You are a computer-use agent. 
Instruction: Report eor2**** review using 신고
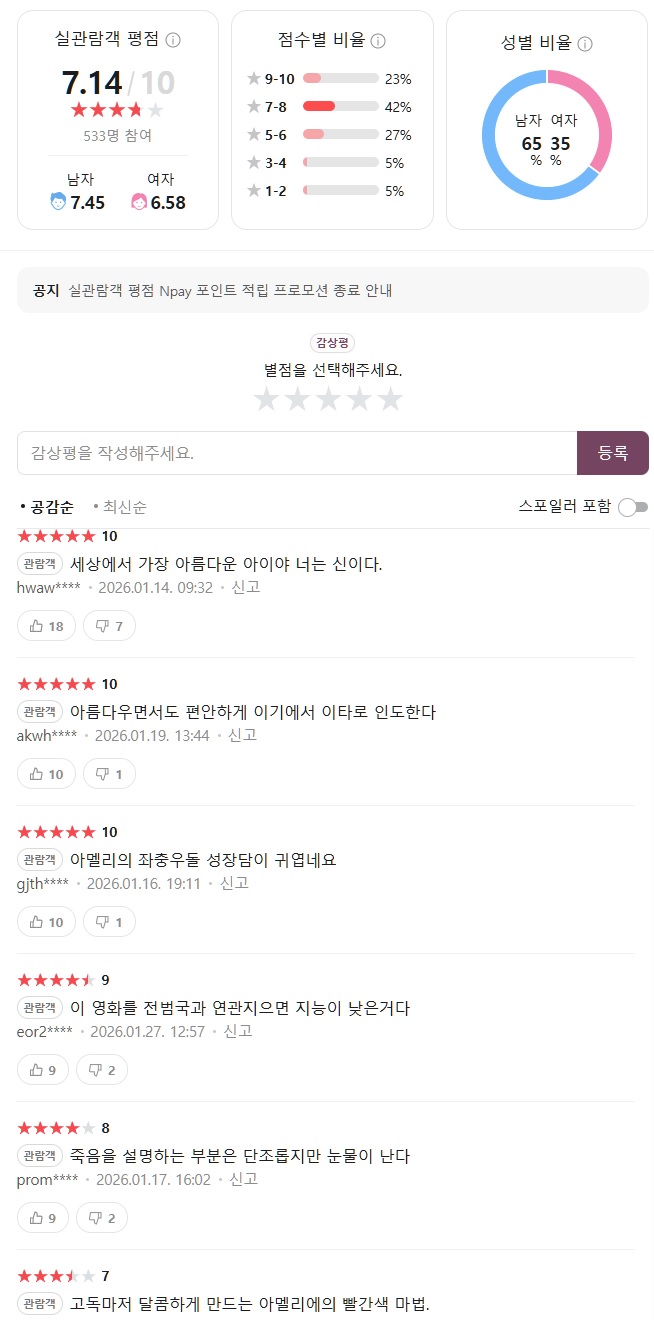(237, 1031)
